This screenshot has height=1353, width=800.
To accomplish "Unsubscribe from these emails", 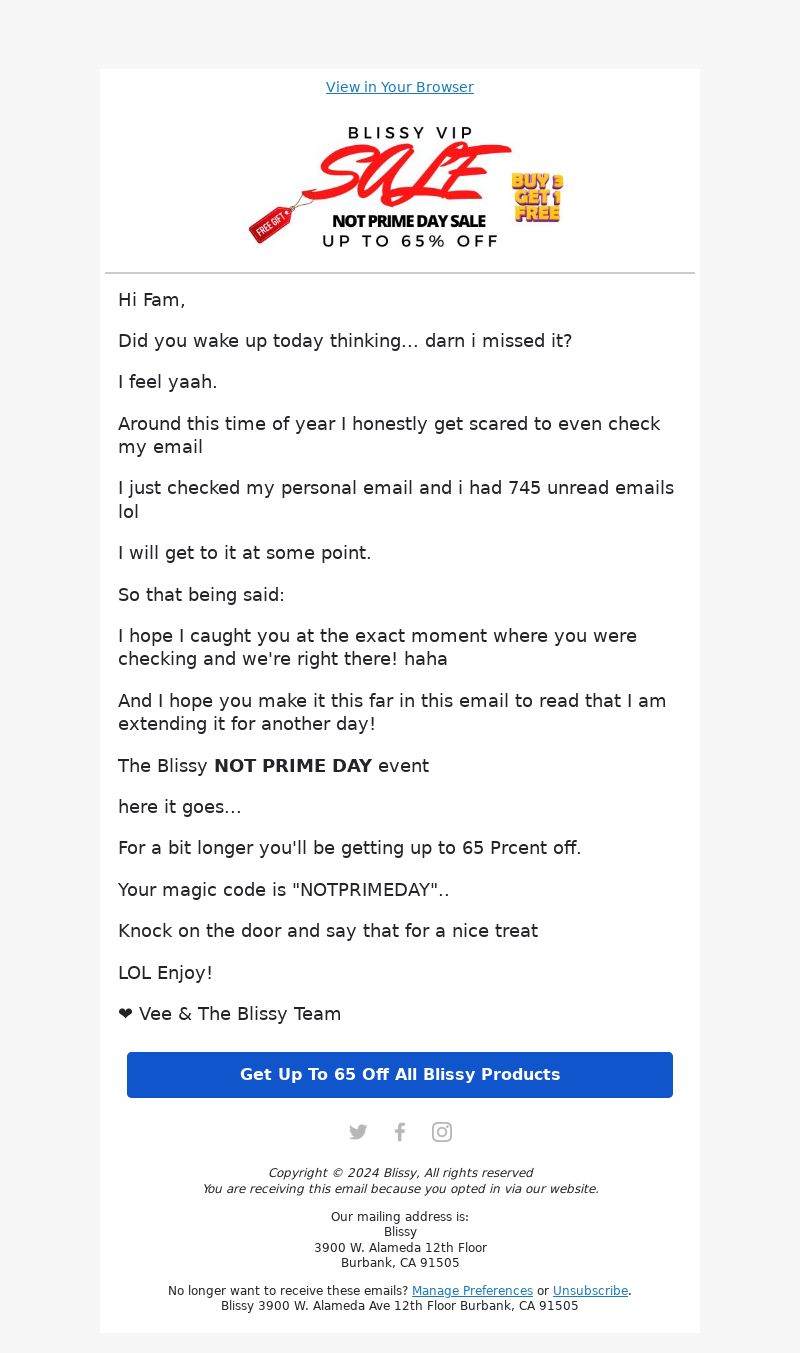I will (x=590, y=1291).
